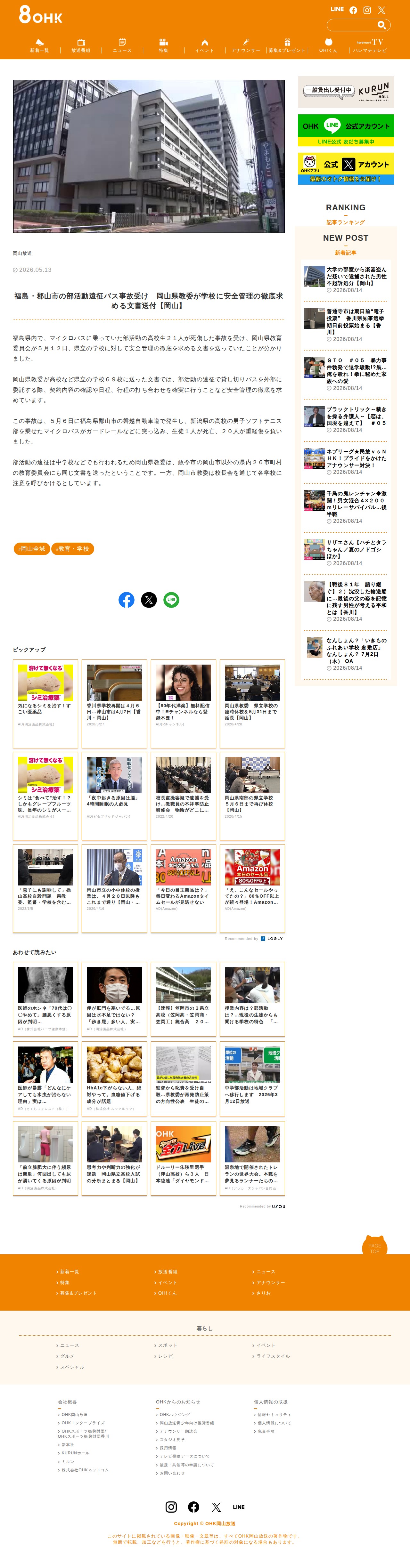The height and width of the screenshot is (1568, 410).
Task: Open お問い合わせ in the footer
Action: (x=171, y=1473)
